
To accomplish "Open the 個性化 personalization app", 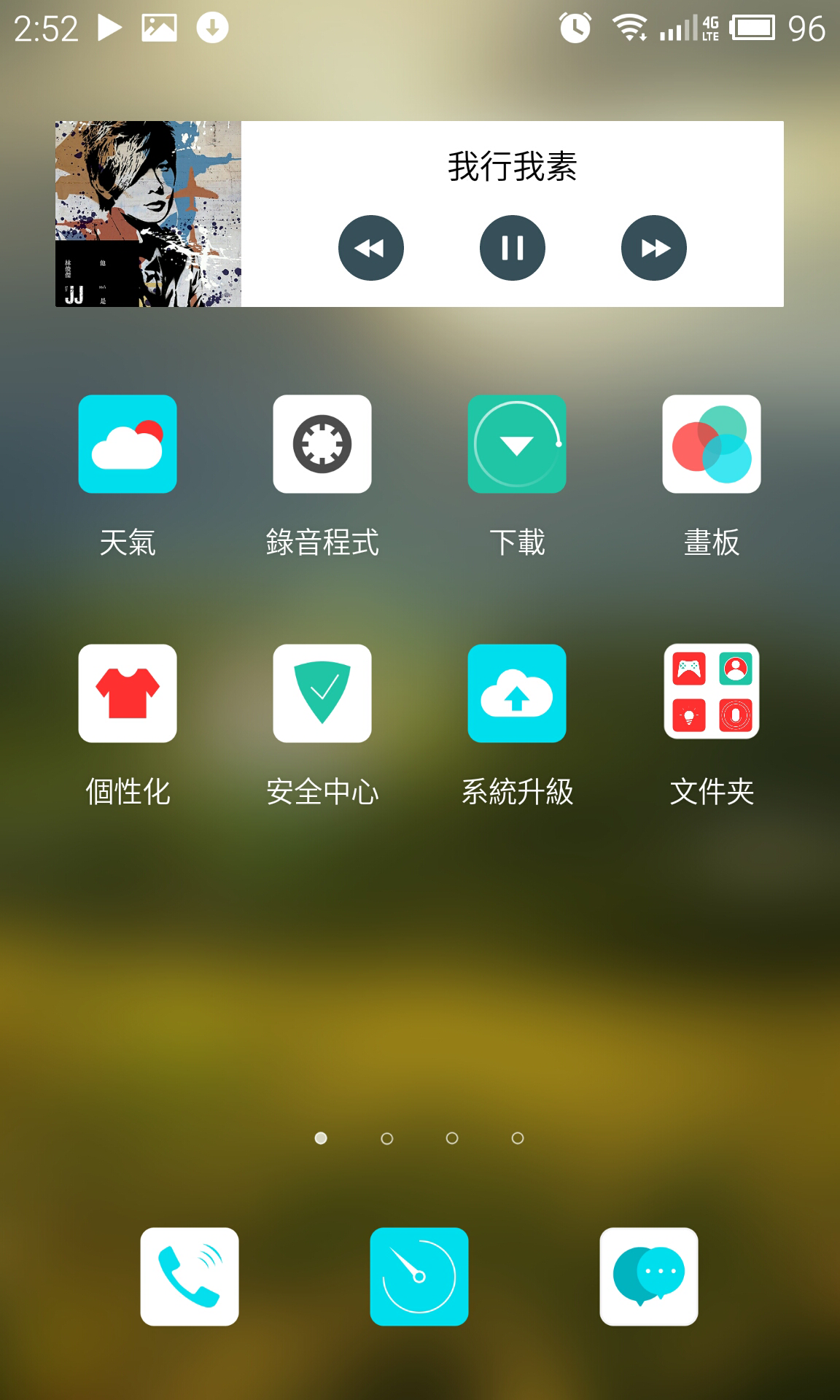I will [128, 693].
